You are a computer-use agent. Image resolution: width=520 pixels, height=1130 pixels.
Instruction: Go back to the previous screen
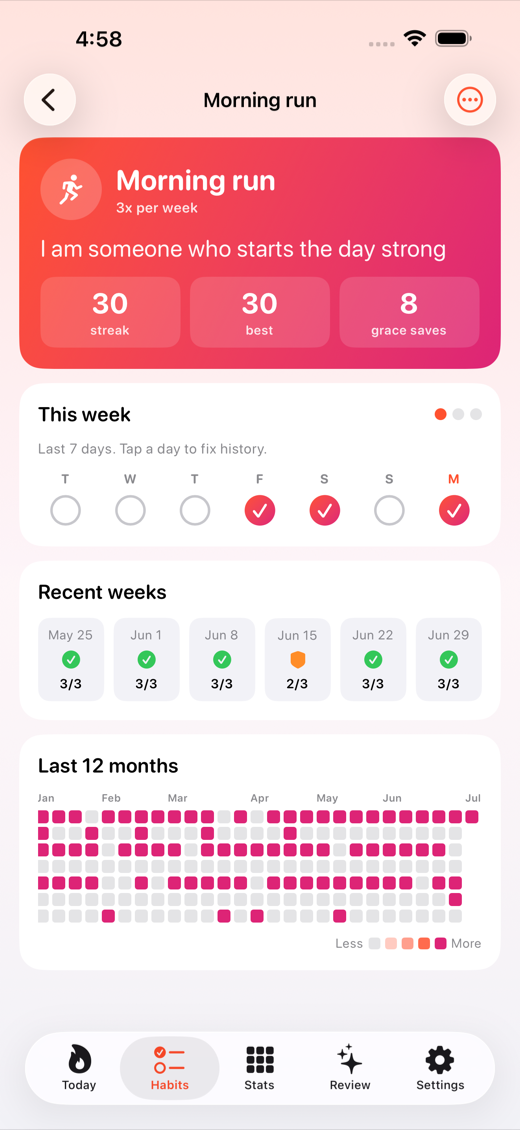click(50, 99)
